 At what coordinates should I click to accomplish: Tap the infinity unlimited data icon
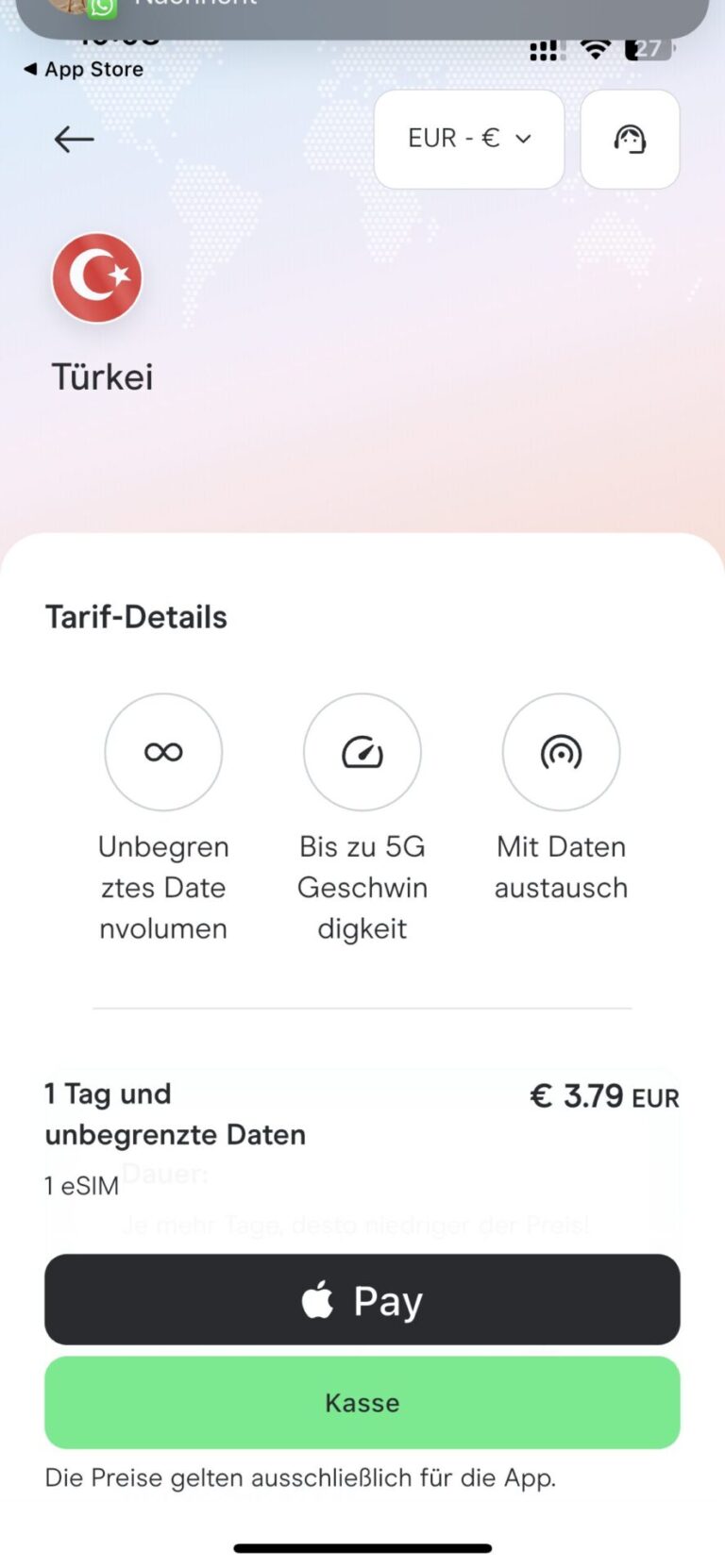pos(163,752)
